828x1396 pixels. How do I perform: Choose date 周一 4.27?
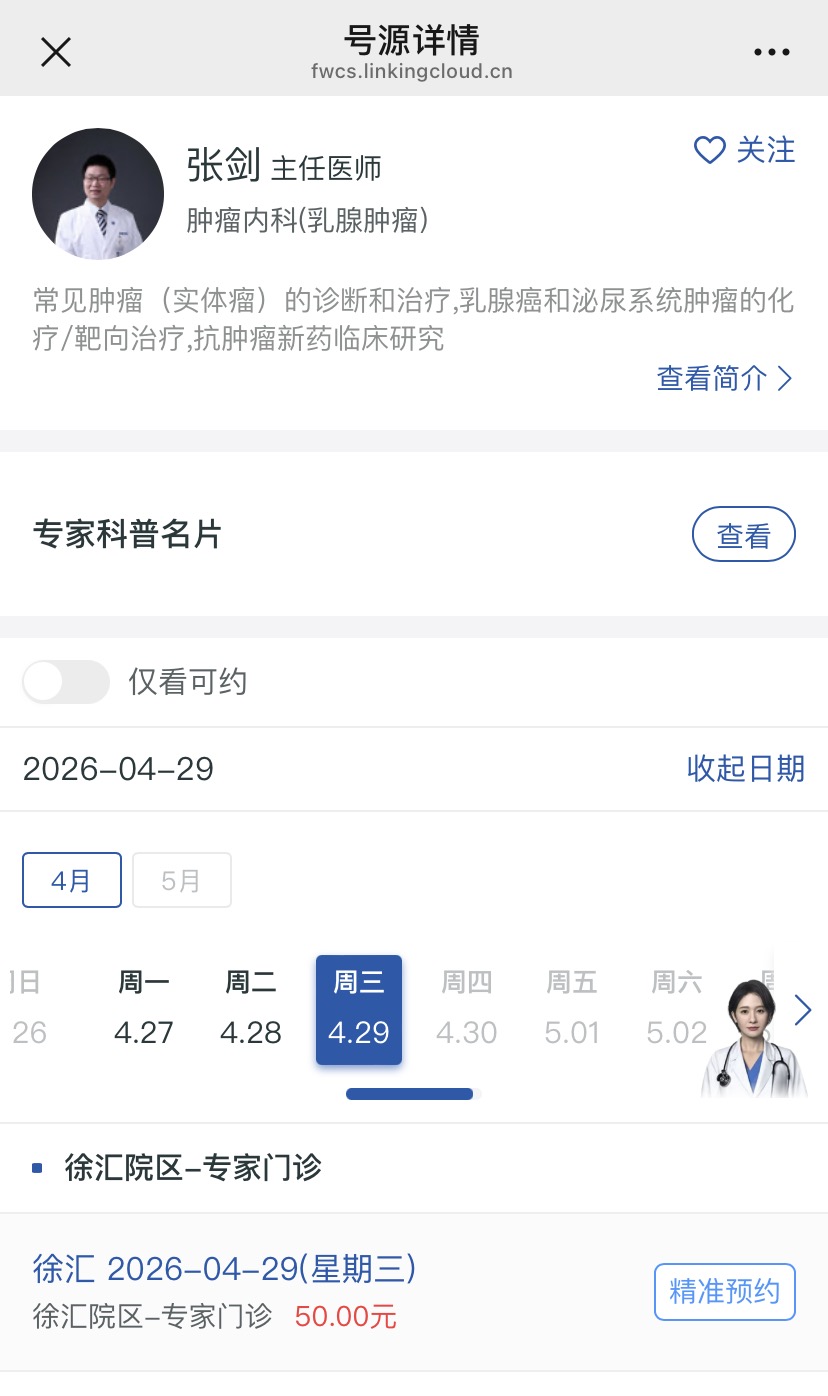pos(144,1009)
